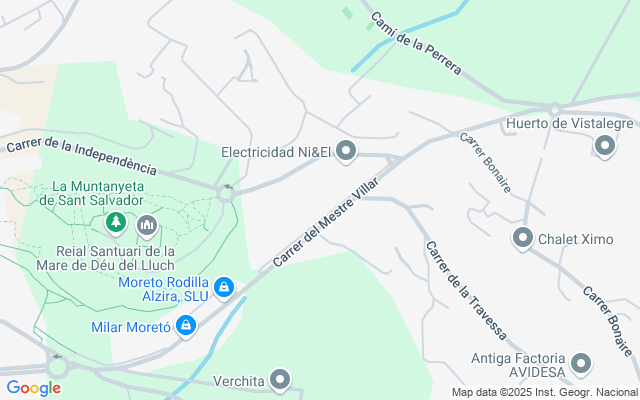The image size is (640, 400).
Task: Select the Electricidad Ni&El map marker
Action: click(347, 152)
